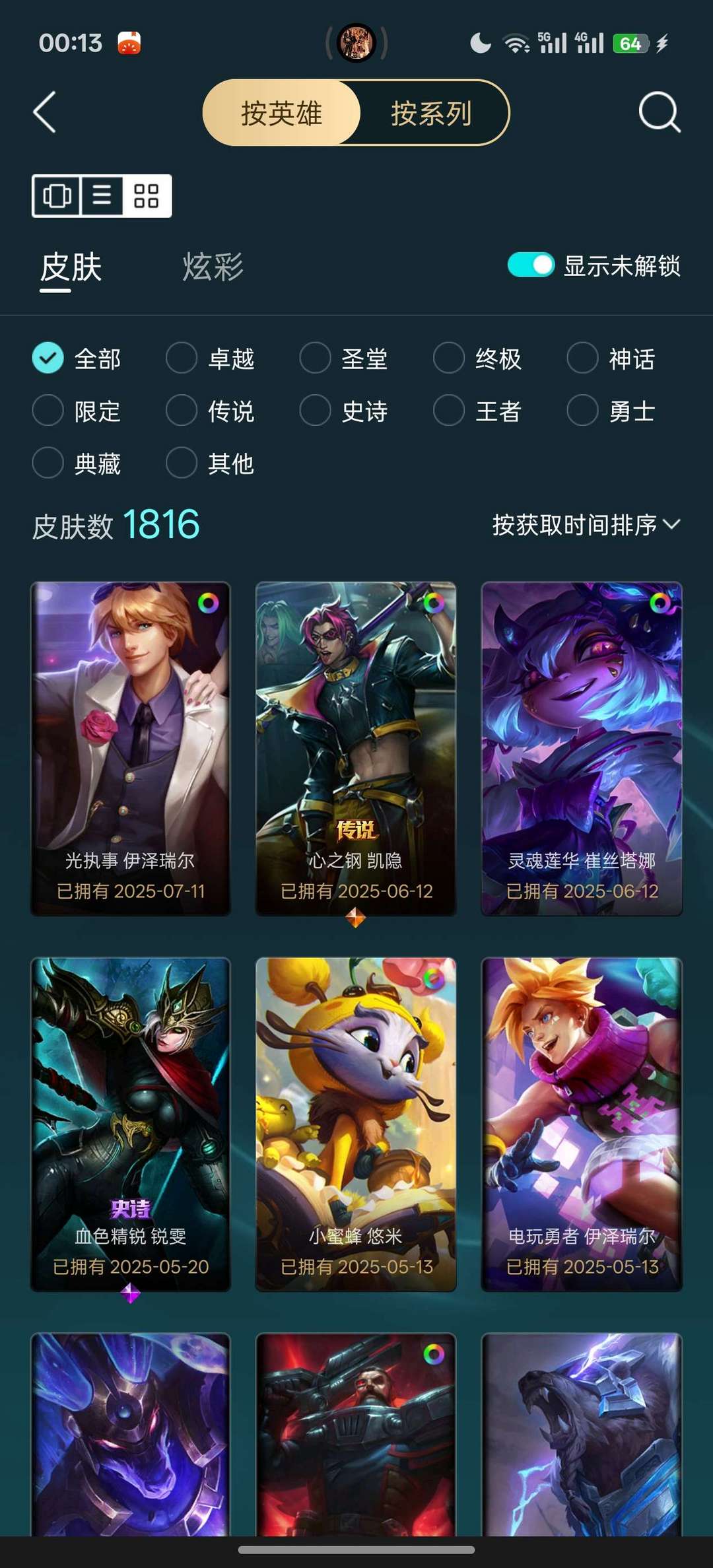The height and width of the screenshot is (1568, 713).
Task: Select the 终极 filter option
Action: pyautogui.click(x=477, y=358)
